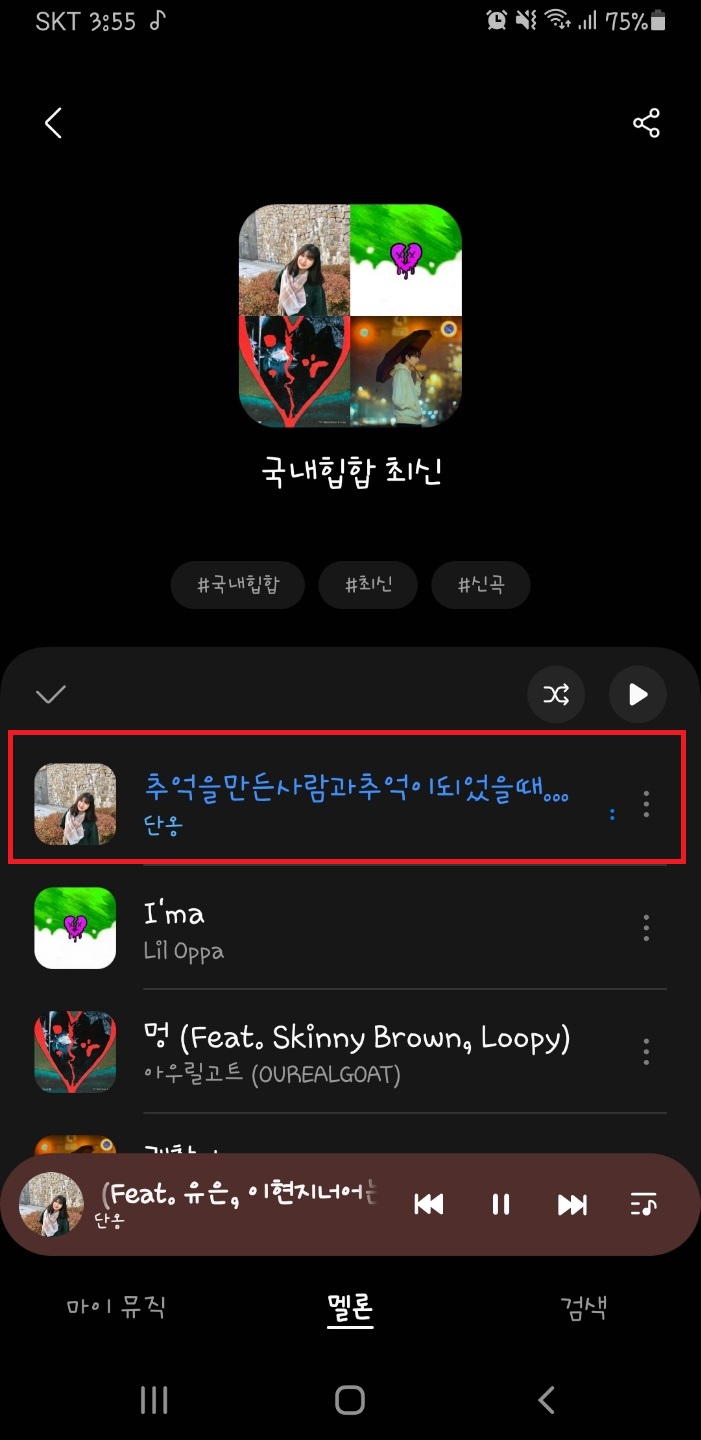The width and height of the screenshot is (701, 1440).
Task: Share the 국내힙합 최신 playlist
Action: click(646, 123)
